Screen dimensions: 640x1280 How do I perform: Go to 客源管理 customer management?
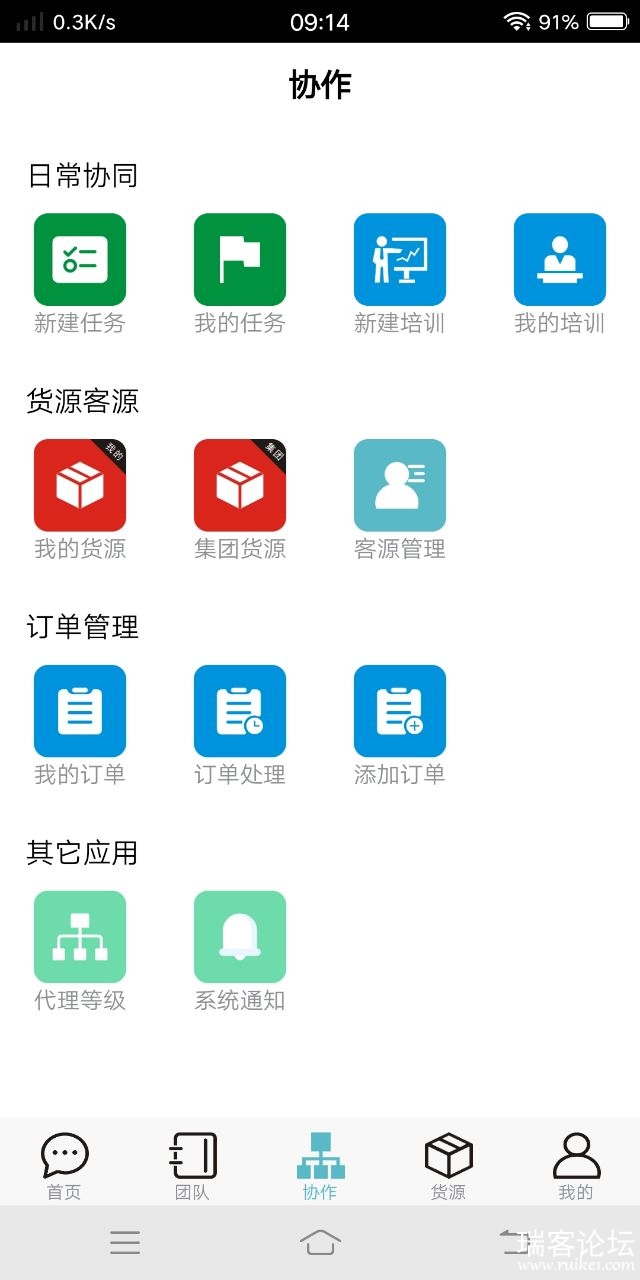[x=400, y=485]
